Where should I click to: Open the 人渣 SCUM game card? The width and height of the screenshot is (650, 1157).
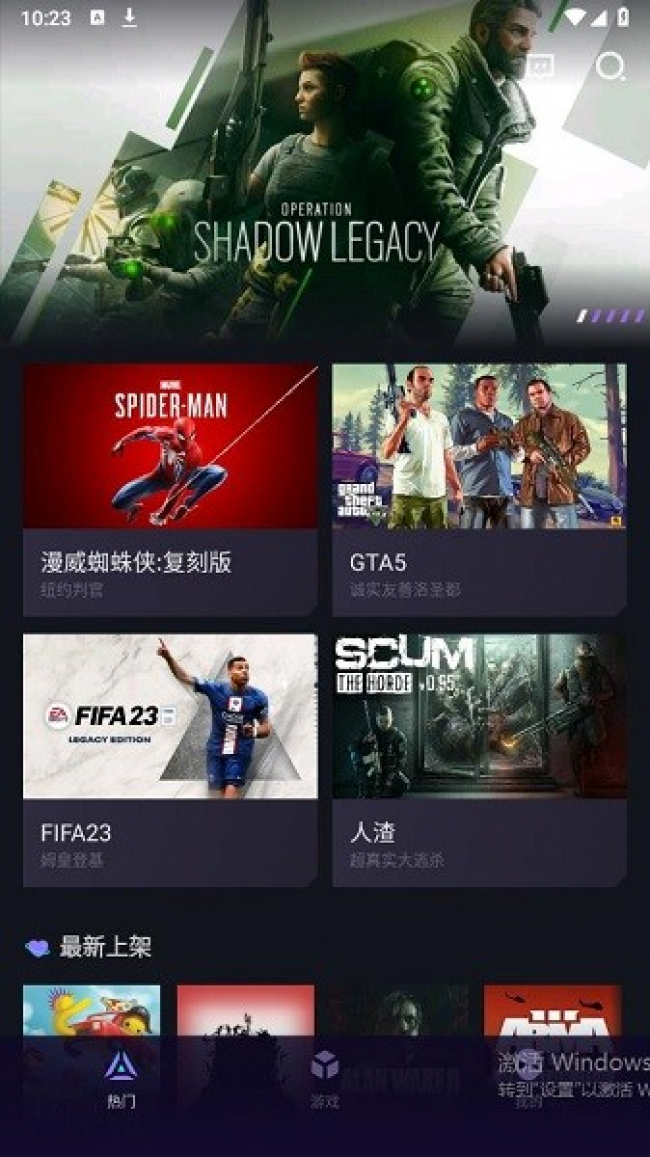479,758
